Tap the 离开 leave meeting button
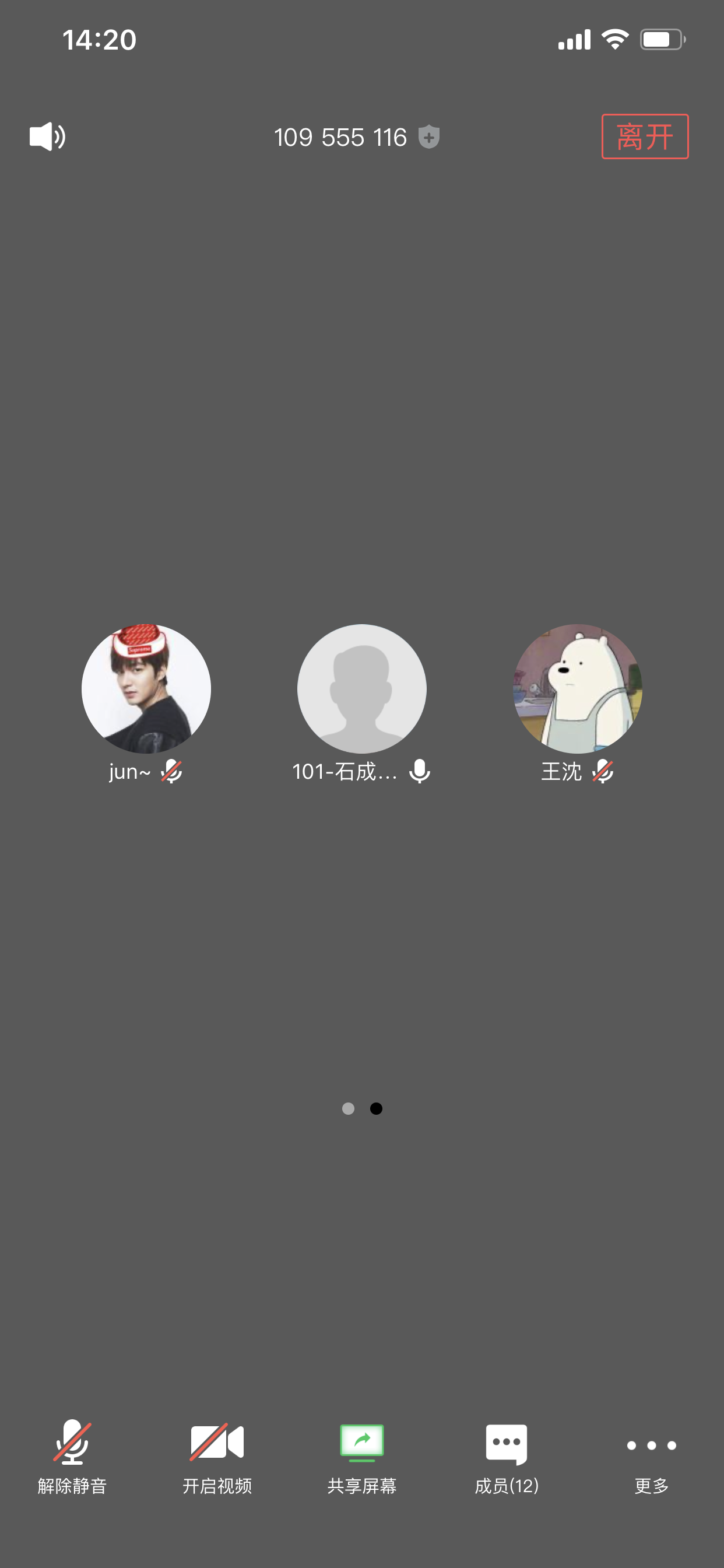Image resolution: width=724 pixels, height=1568 pixels. (644, 136)
